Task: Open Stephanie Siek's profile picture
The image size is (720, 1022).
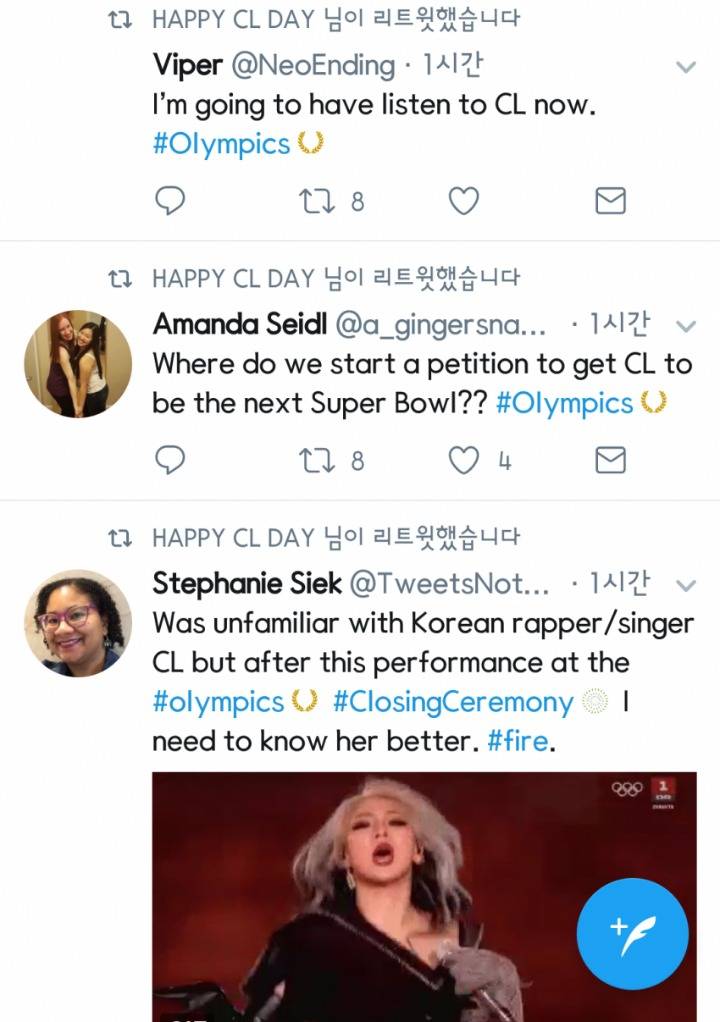Action: pyautogui.click(x=78, y=623)
